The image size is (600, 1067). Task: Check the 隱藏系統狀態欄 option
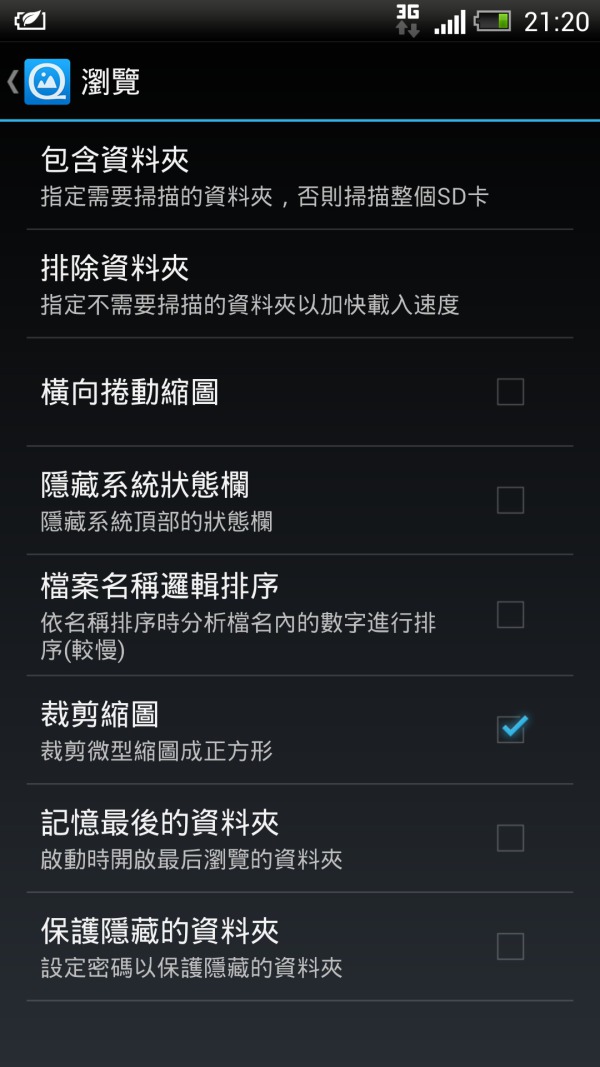pos(510,500)
